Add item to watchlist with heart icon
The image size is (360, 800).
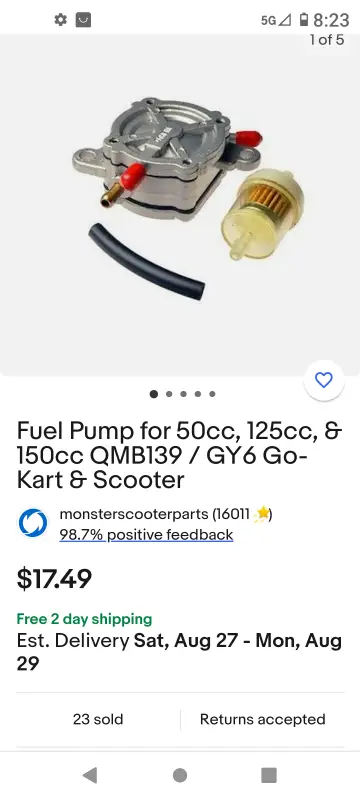324,380
